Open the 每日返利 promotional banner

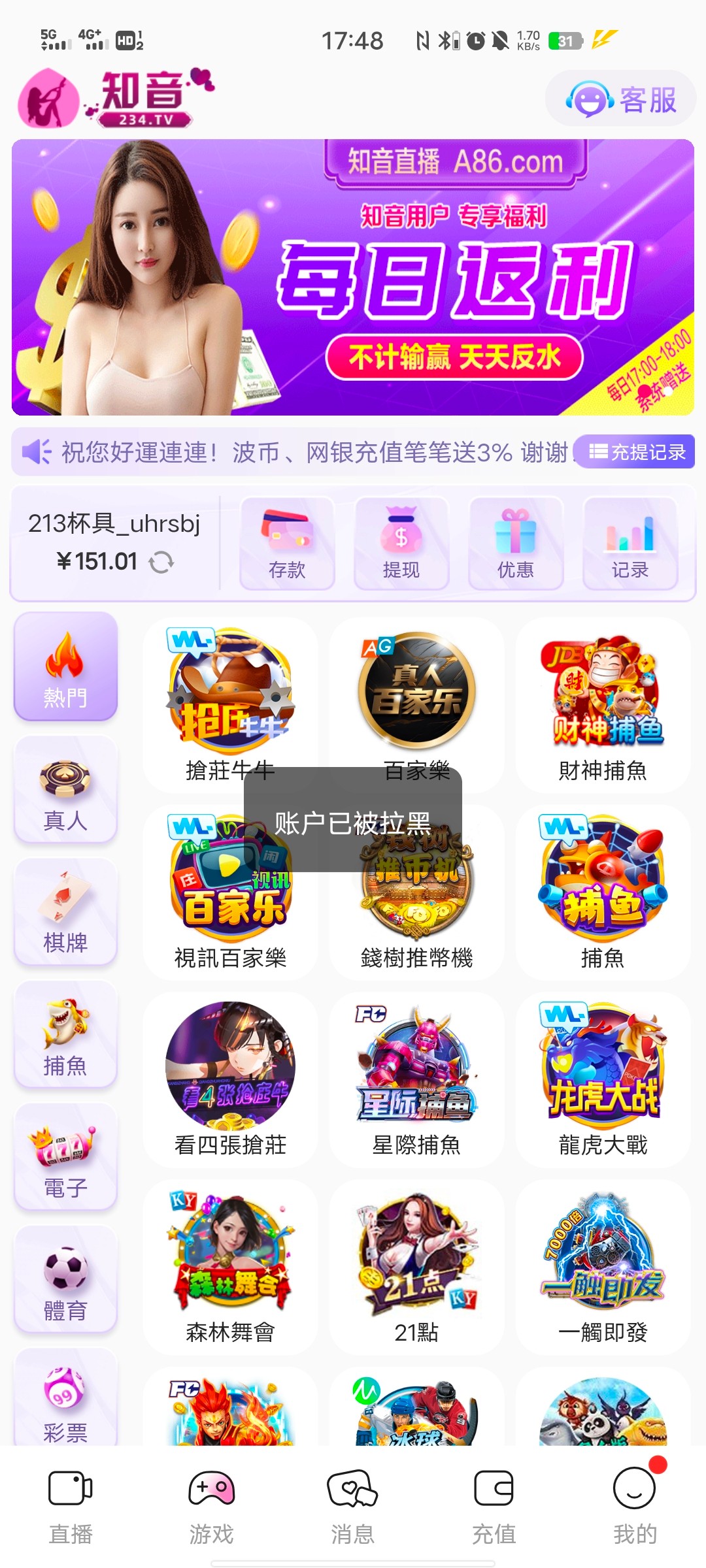pyautogui.click(x=353, y=278)
